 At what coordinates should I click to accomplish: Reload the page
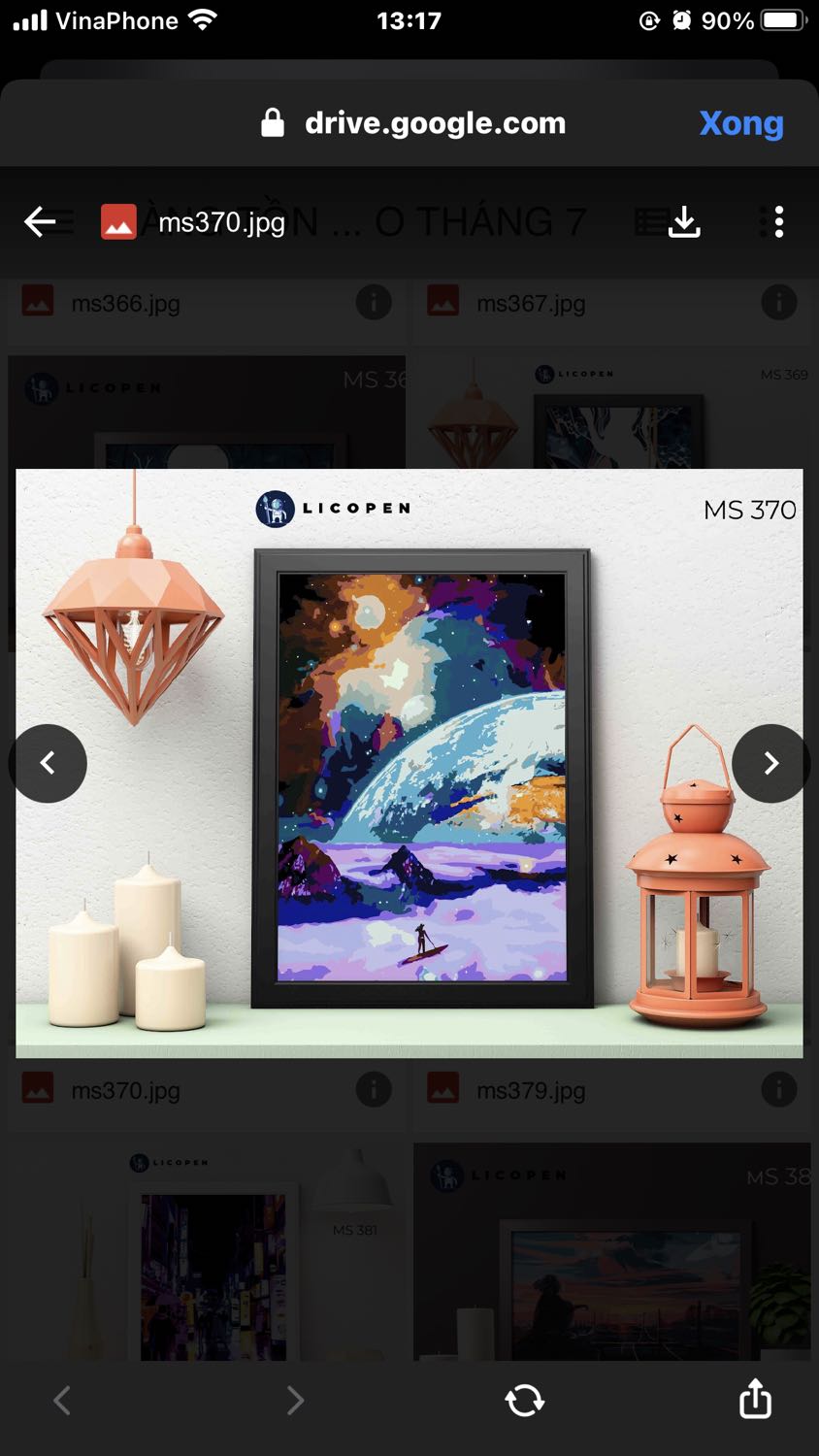point(525,1400)
